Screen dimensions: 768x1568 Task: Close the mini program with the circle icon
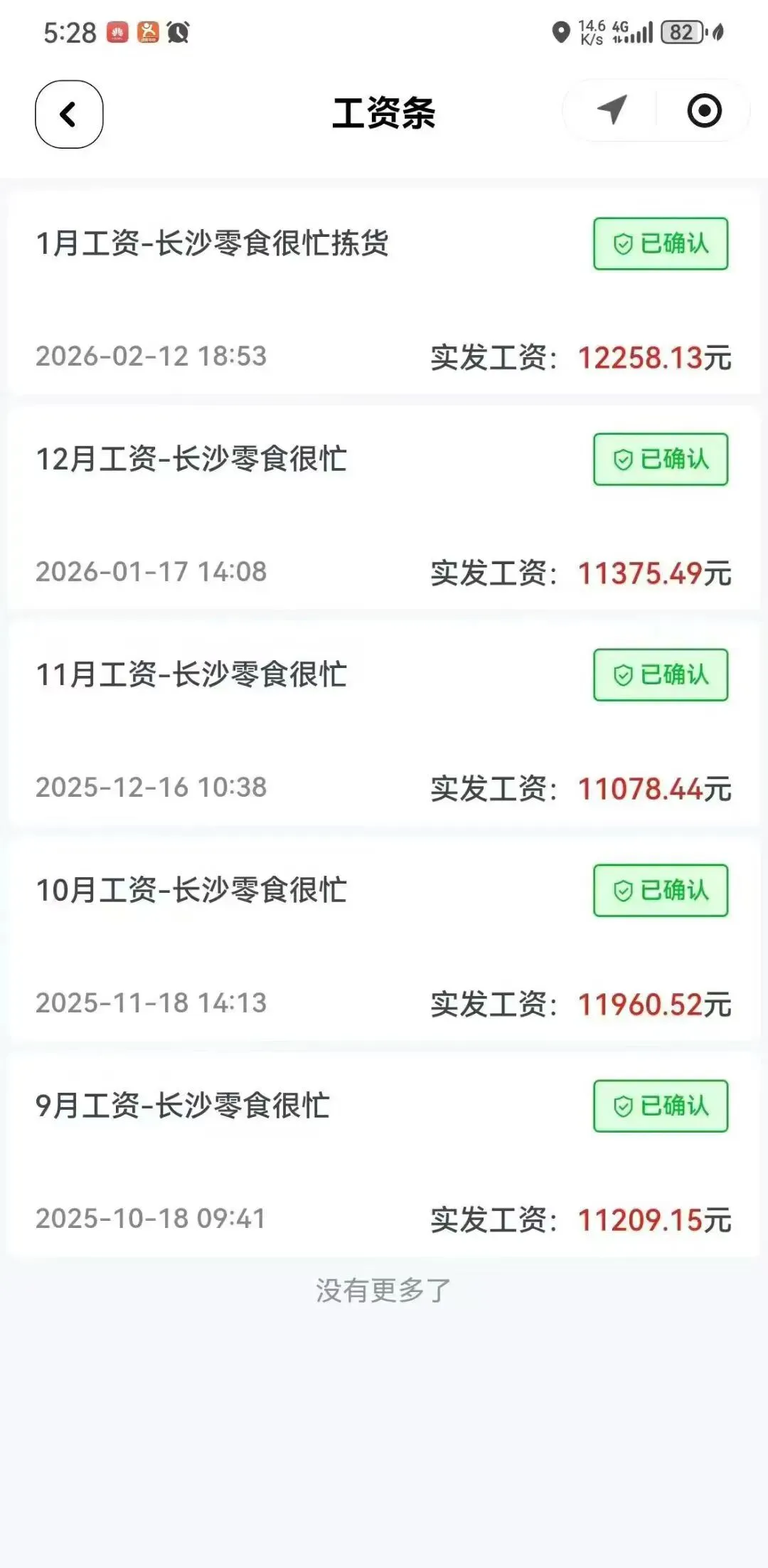pyautogui.click(x=704, y=111)
